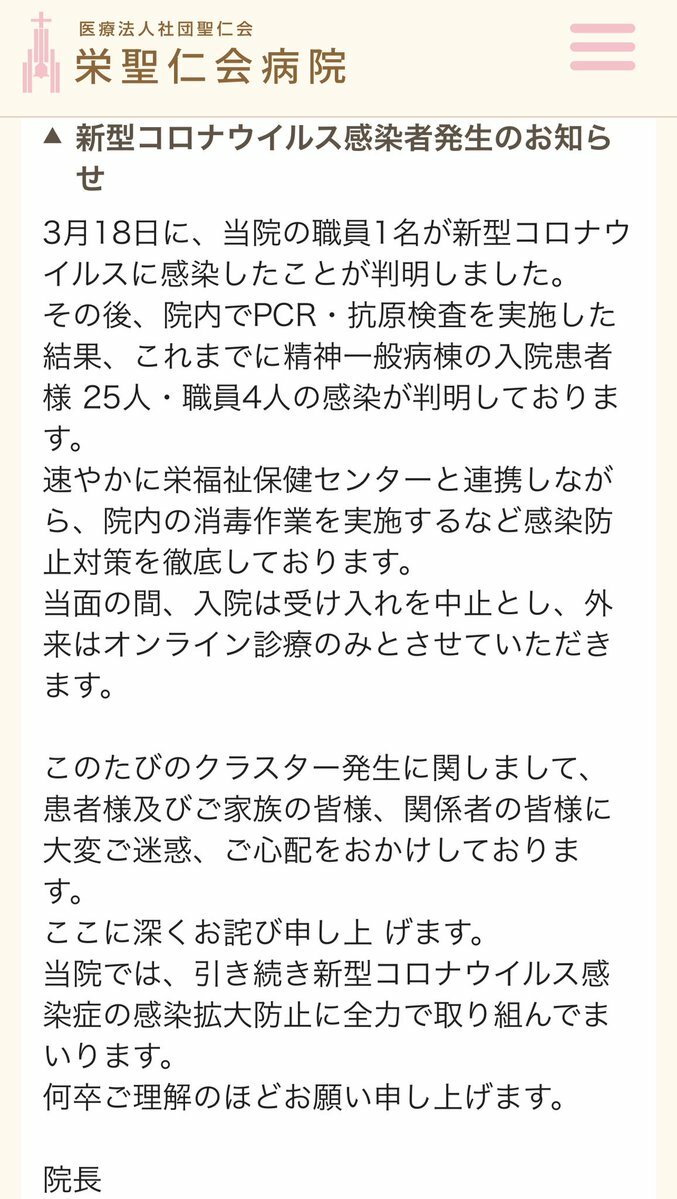Screen dimensions: 677x1199
Task: Open the pink hamburger menu
Action: click(x=603, y=47)
